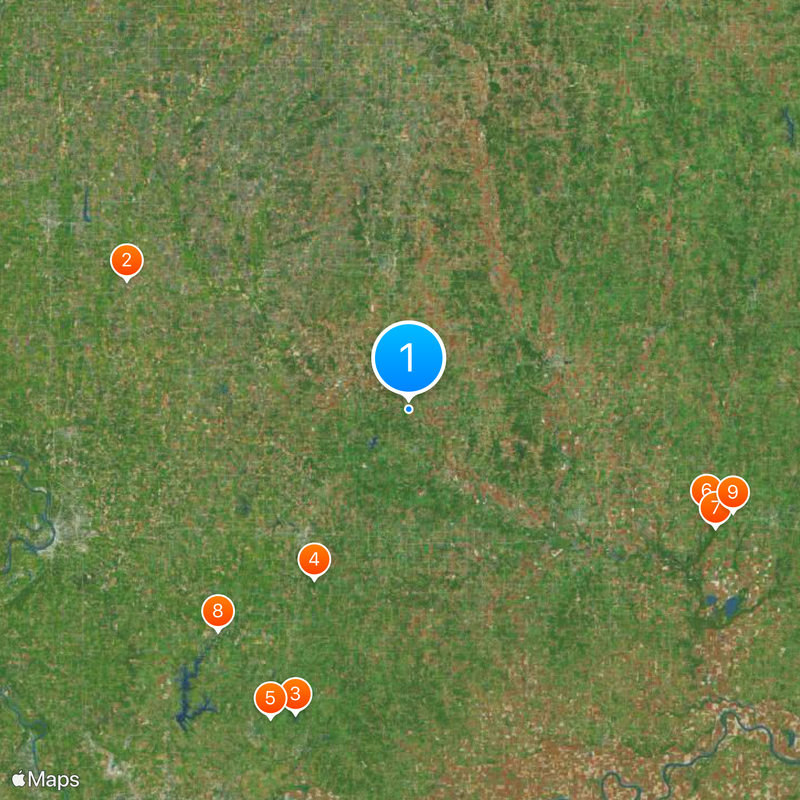
Task: Open the location marked with pin 3
Action: pos(296,693)
